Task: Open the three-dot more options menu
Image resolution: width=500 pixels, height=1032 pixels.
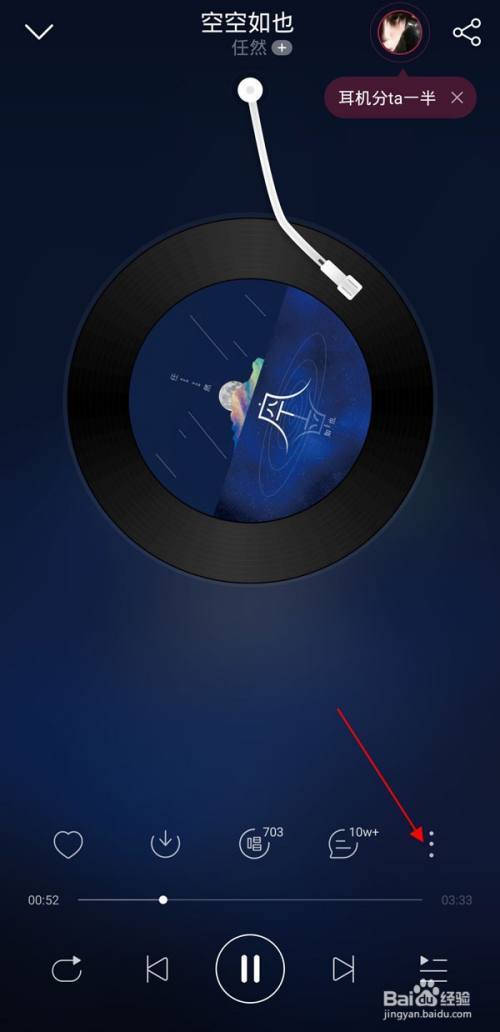Action: [431, 844]
